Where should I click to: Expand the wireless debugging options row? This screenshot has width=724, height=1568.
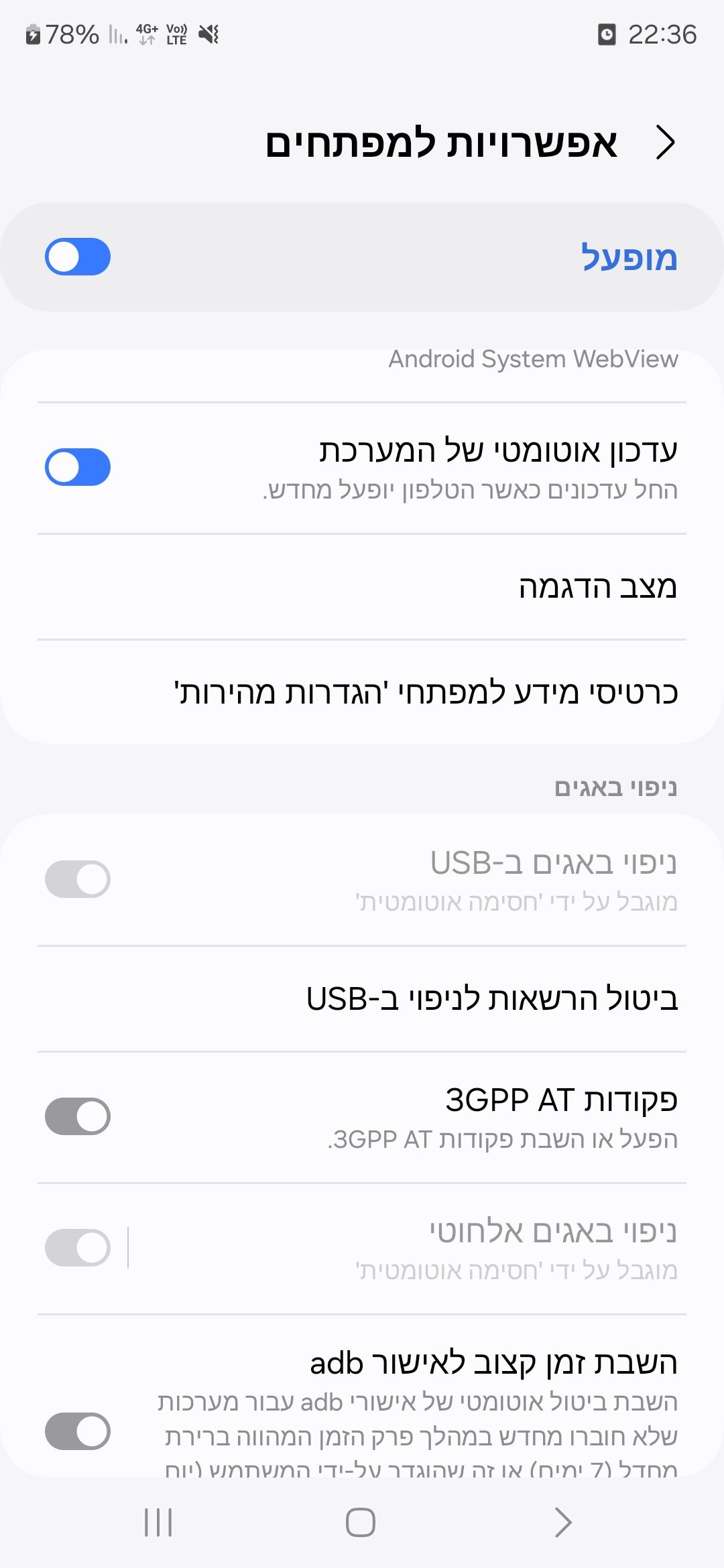coord(402,1246)
